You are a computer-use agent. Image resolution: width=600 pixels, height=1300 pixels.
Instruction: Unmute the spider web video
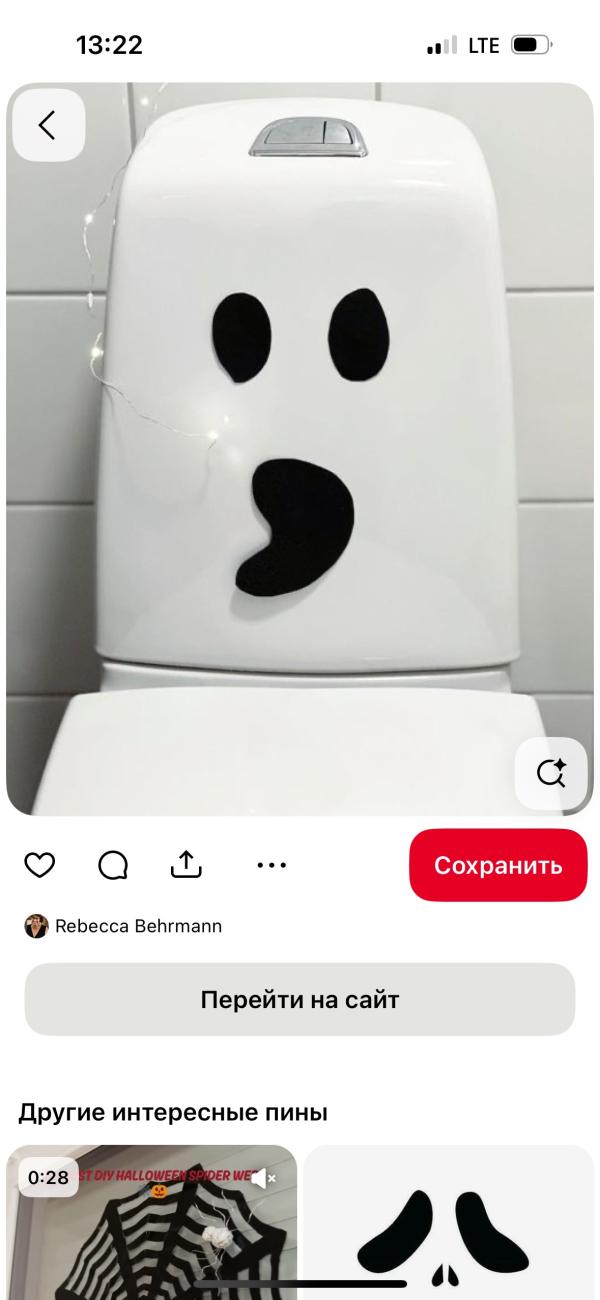(263, 1178)
